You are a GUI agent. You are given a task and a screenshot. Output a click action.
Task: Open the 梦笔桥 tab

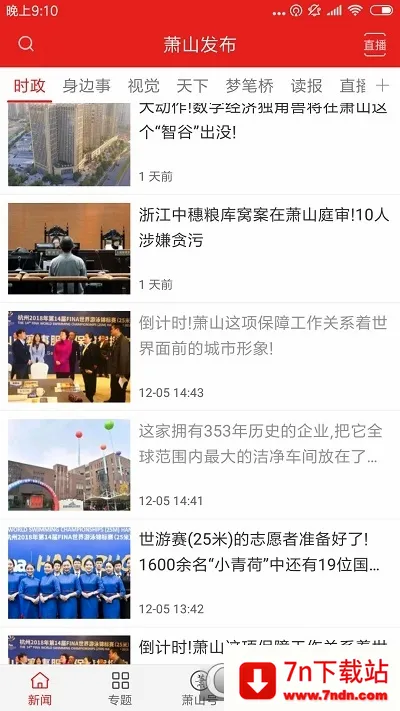pos(250,85)
